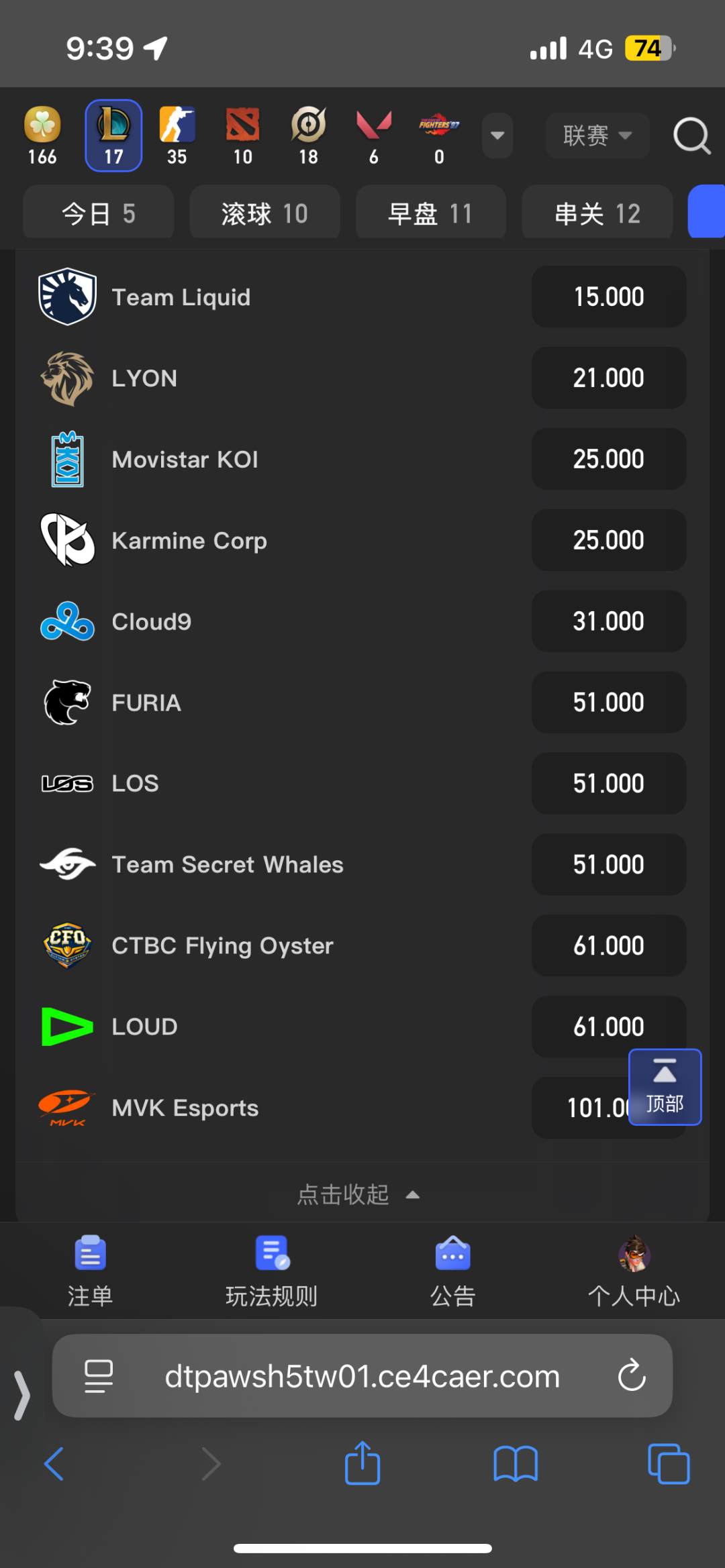The width and height of the screenshot is (725, 1568).
Task: Select Team Liquid odds 15.000
Action: click(x=609, y=297)
